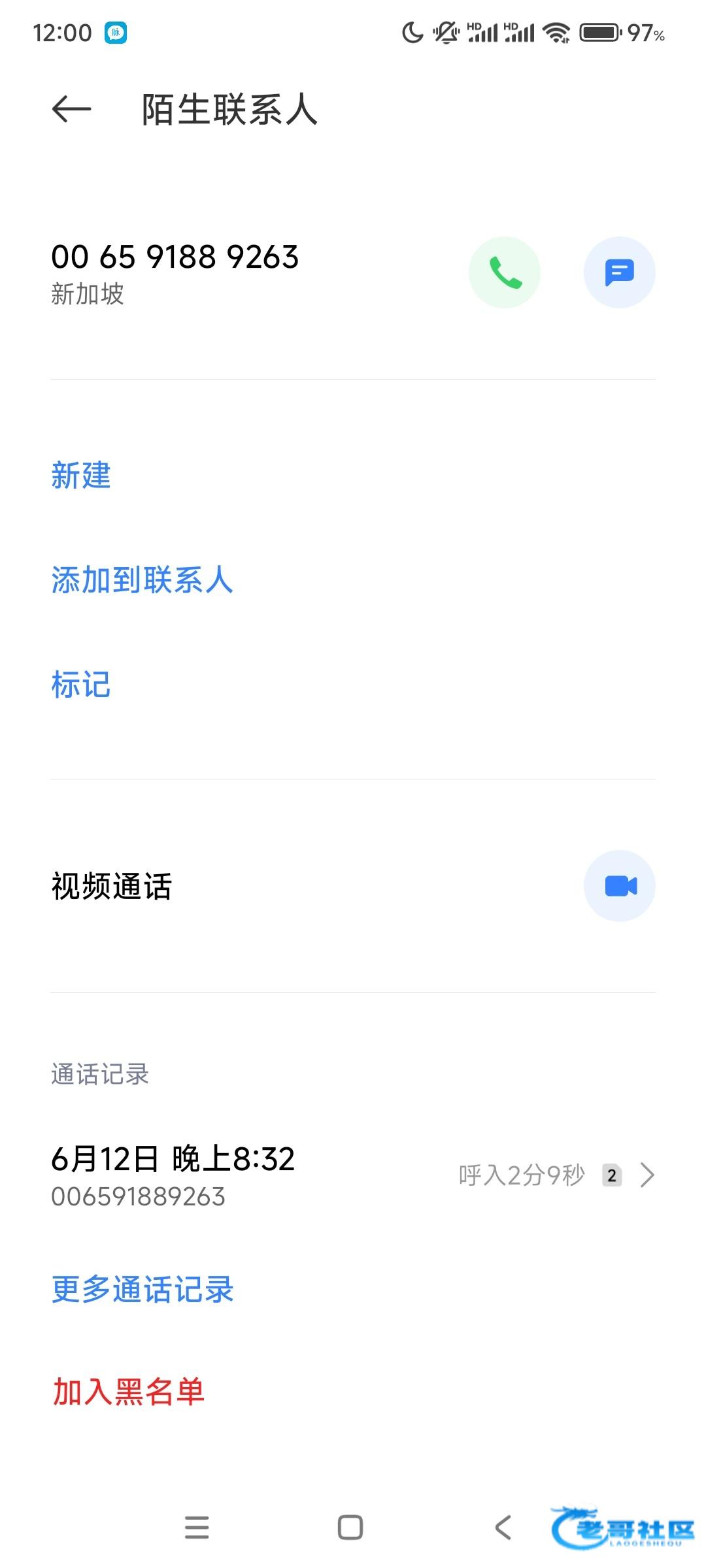
Task: Tap 标记 to mark this number
Action: 81,685
